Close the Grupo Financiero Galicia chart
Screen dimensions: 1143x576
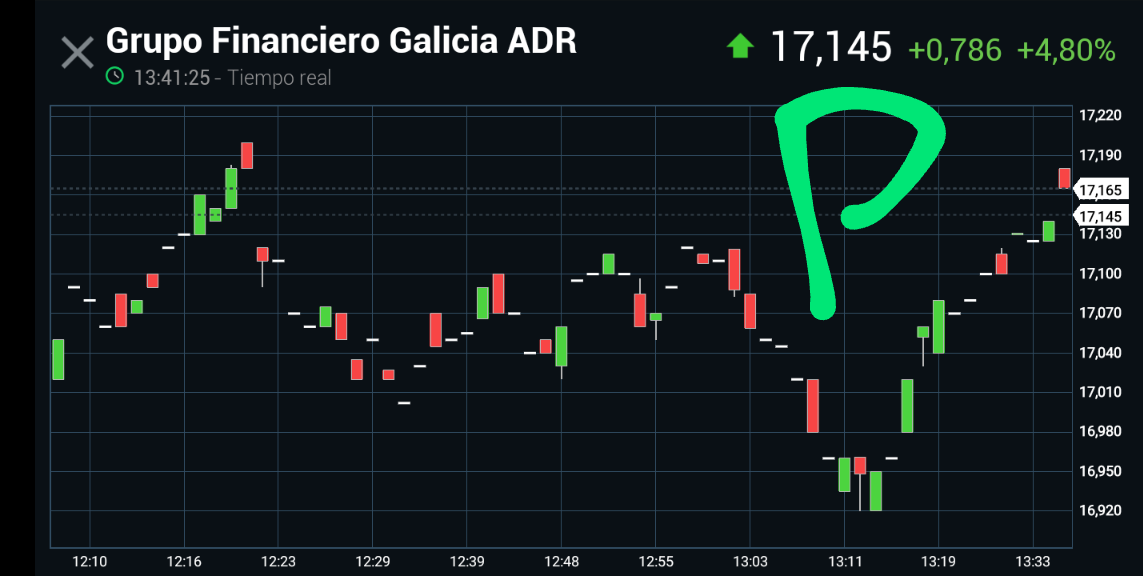pyautogui.click(x=77, y=52)
